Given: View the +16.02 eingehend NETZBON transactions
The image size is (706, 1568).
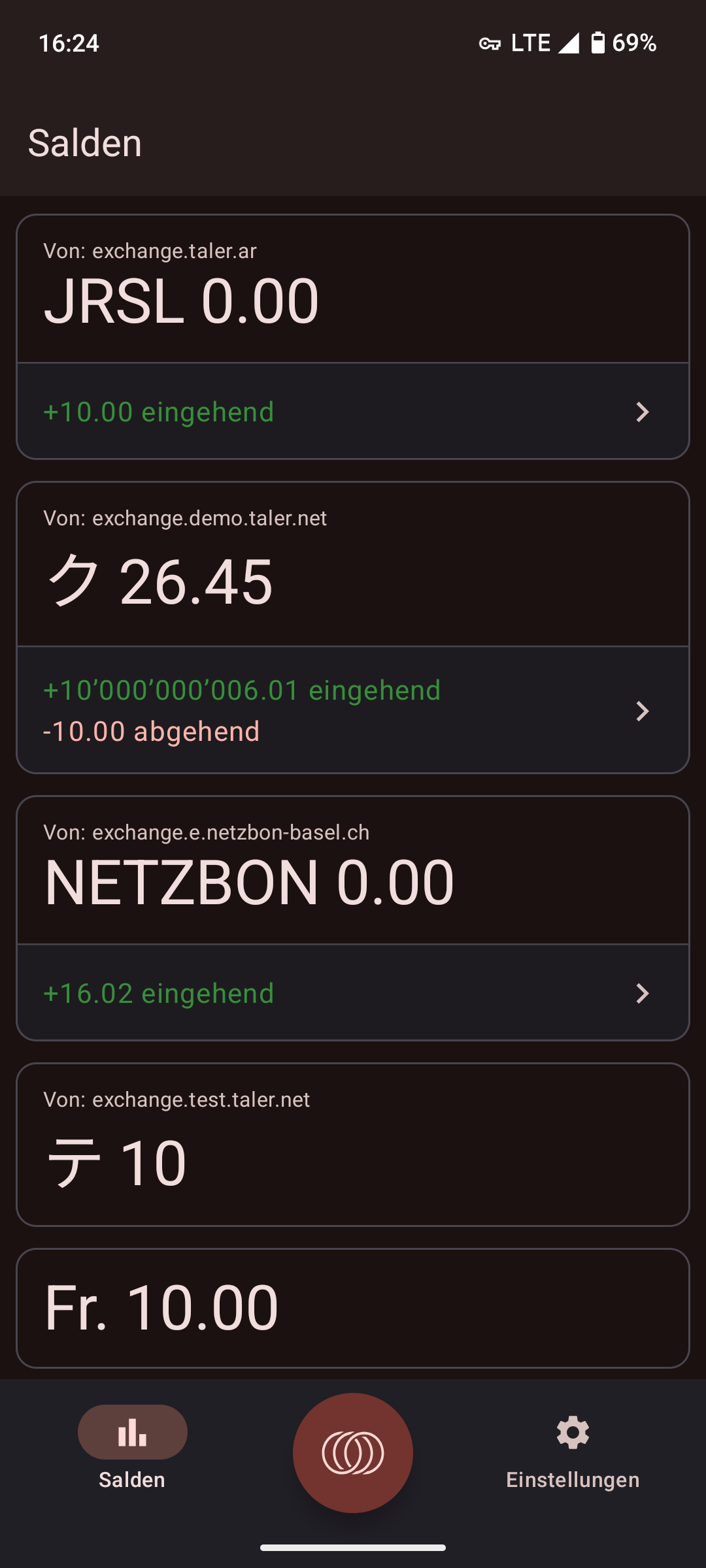Looking at the screenshot, I should (353, 993).
